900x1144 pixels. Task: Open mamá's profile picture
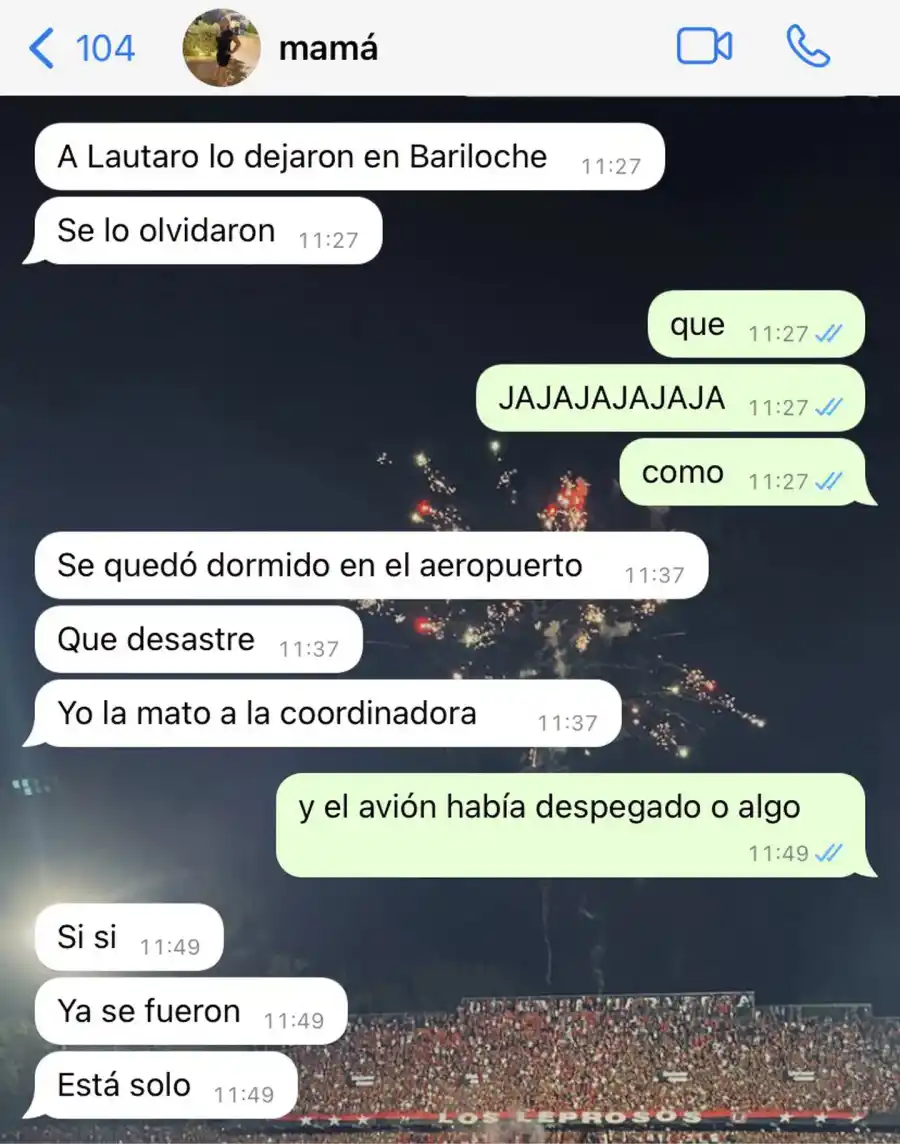click(220, 46)
